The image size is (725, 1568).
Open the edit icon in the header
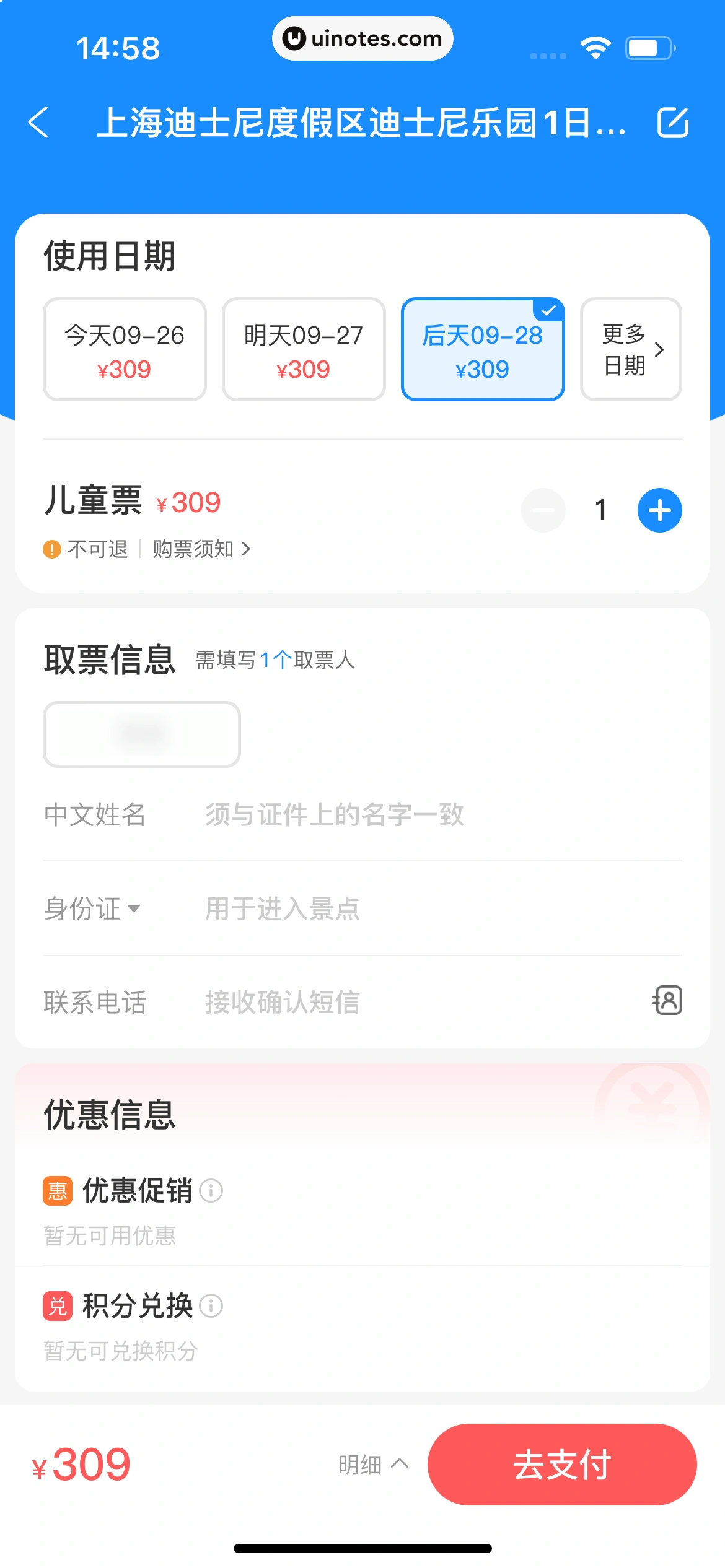click(x=672, y=122)
